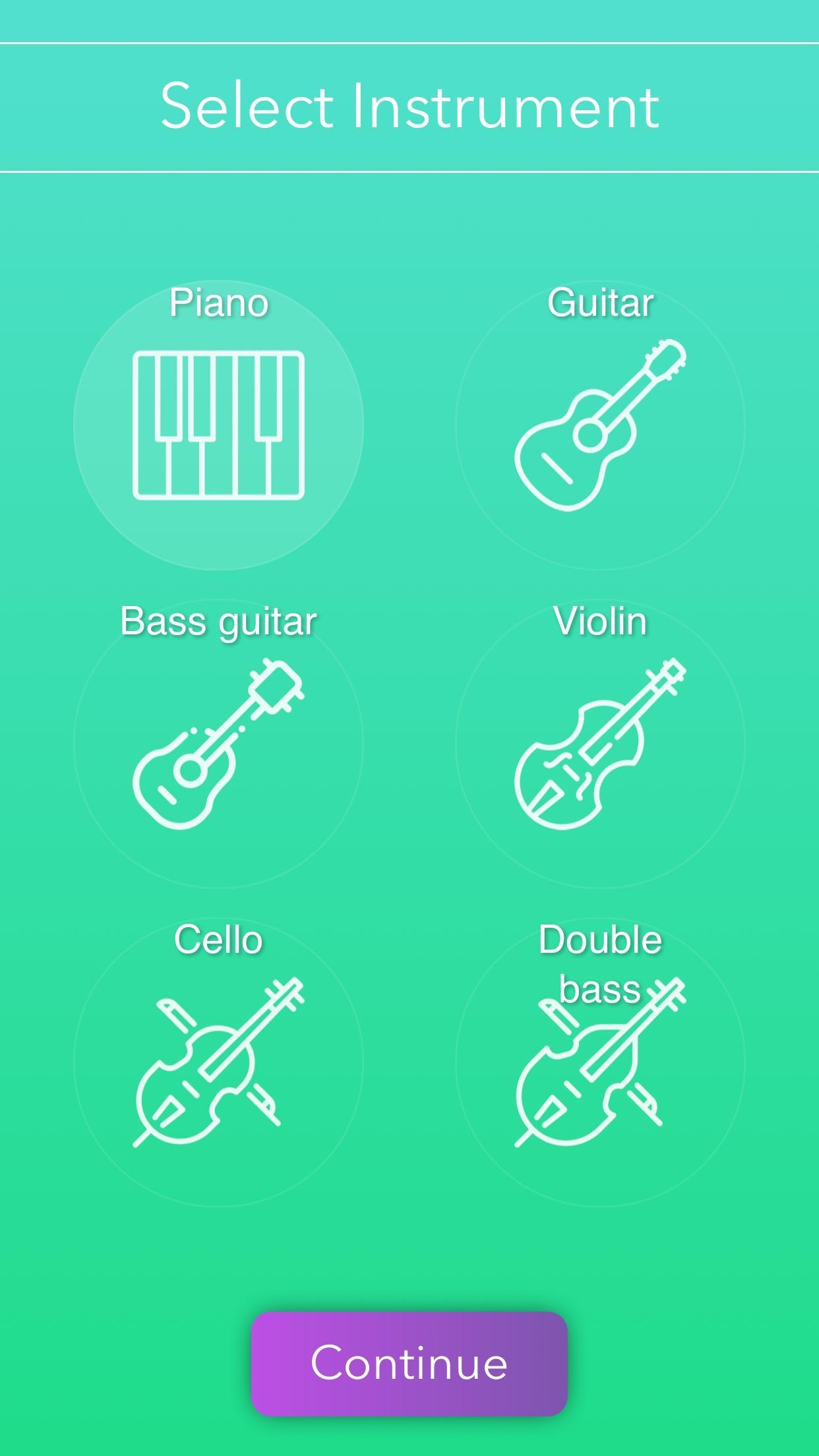
Task: Select Violin from the instruments
Action: point(600,744)
